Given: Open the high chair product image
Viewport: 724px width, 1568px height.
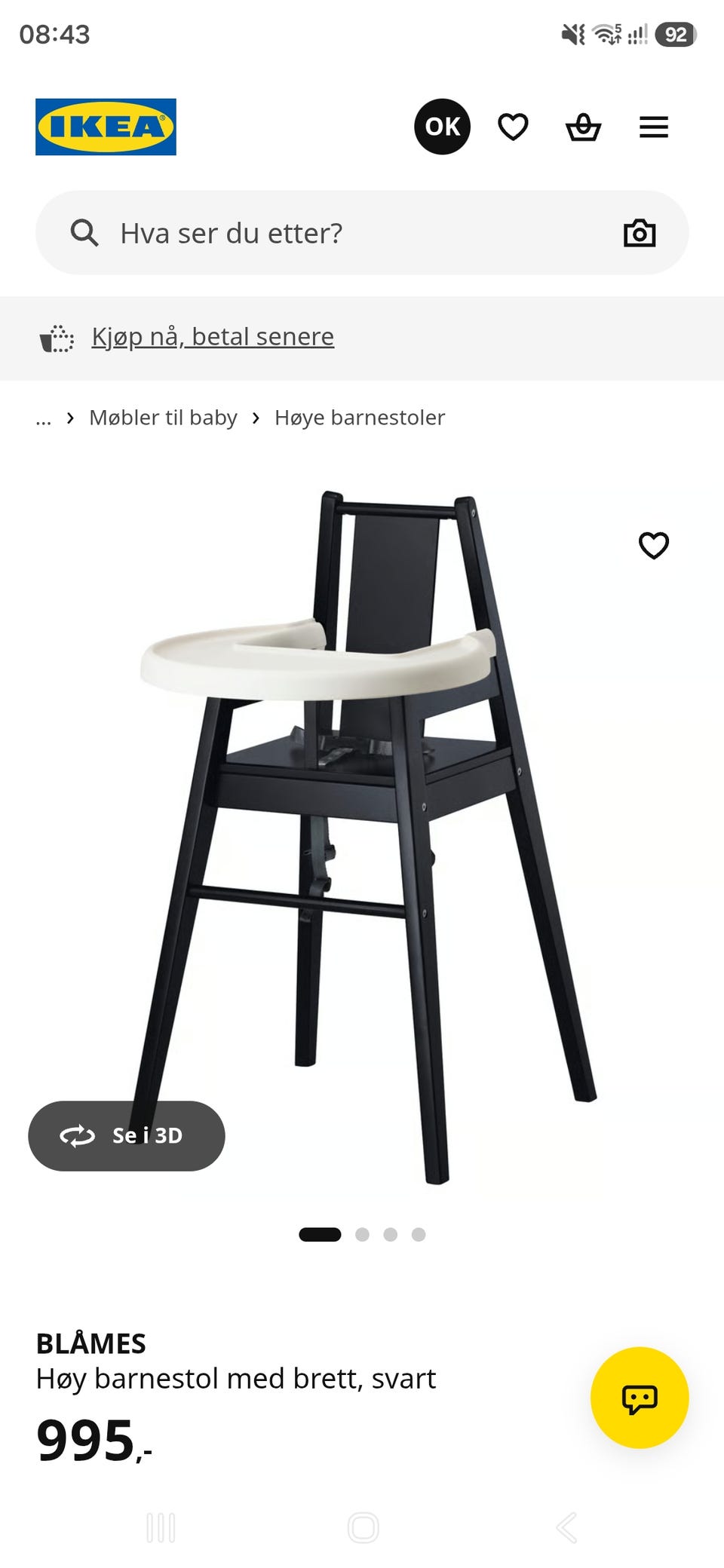Looking at the screenshot, I should [362, 837].
